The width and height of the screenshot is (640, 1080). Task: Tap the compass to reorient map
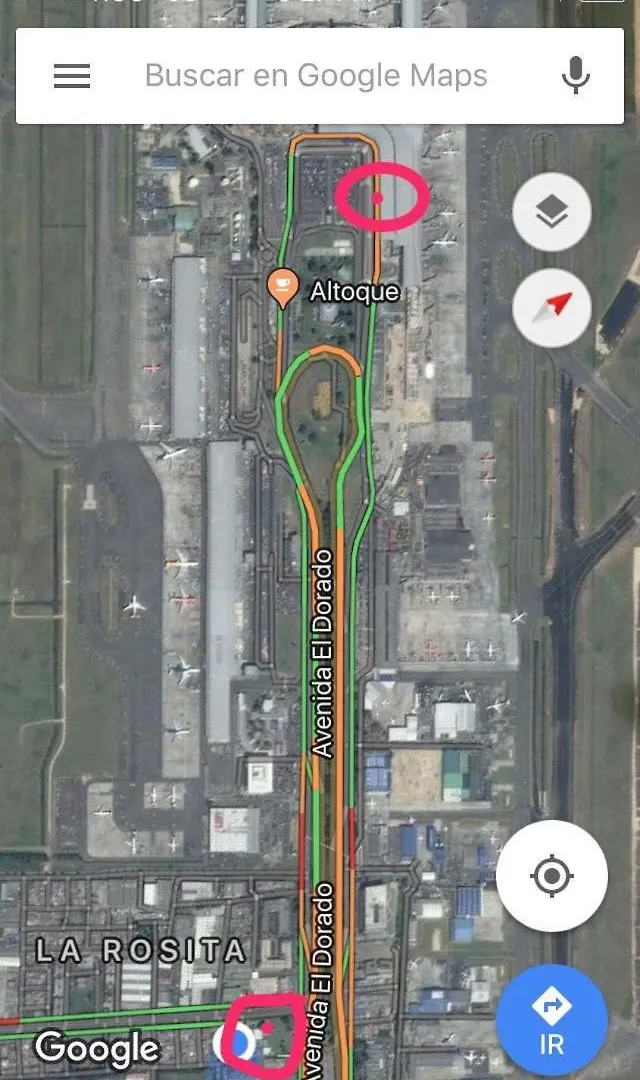click(x=551, y=306)
